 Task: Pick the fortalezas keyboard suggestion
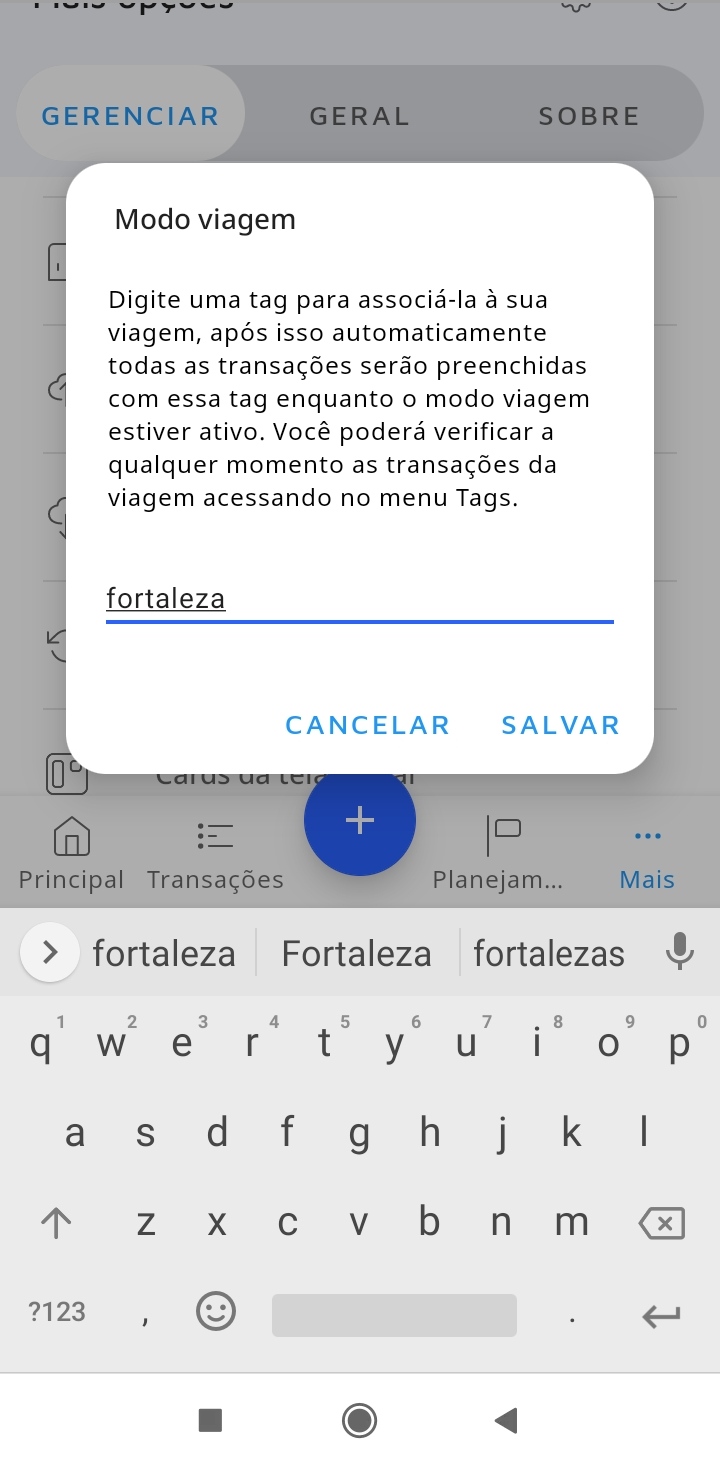(x=548, y=954)
